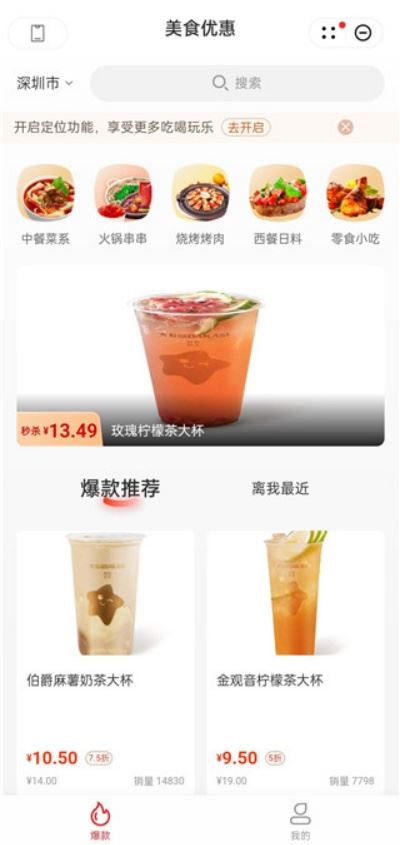Browse the 烧烤烤肉 category
400x845 pixels.
pyautogui.click(x=200, y=206)
